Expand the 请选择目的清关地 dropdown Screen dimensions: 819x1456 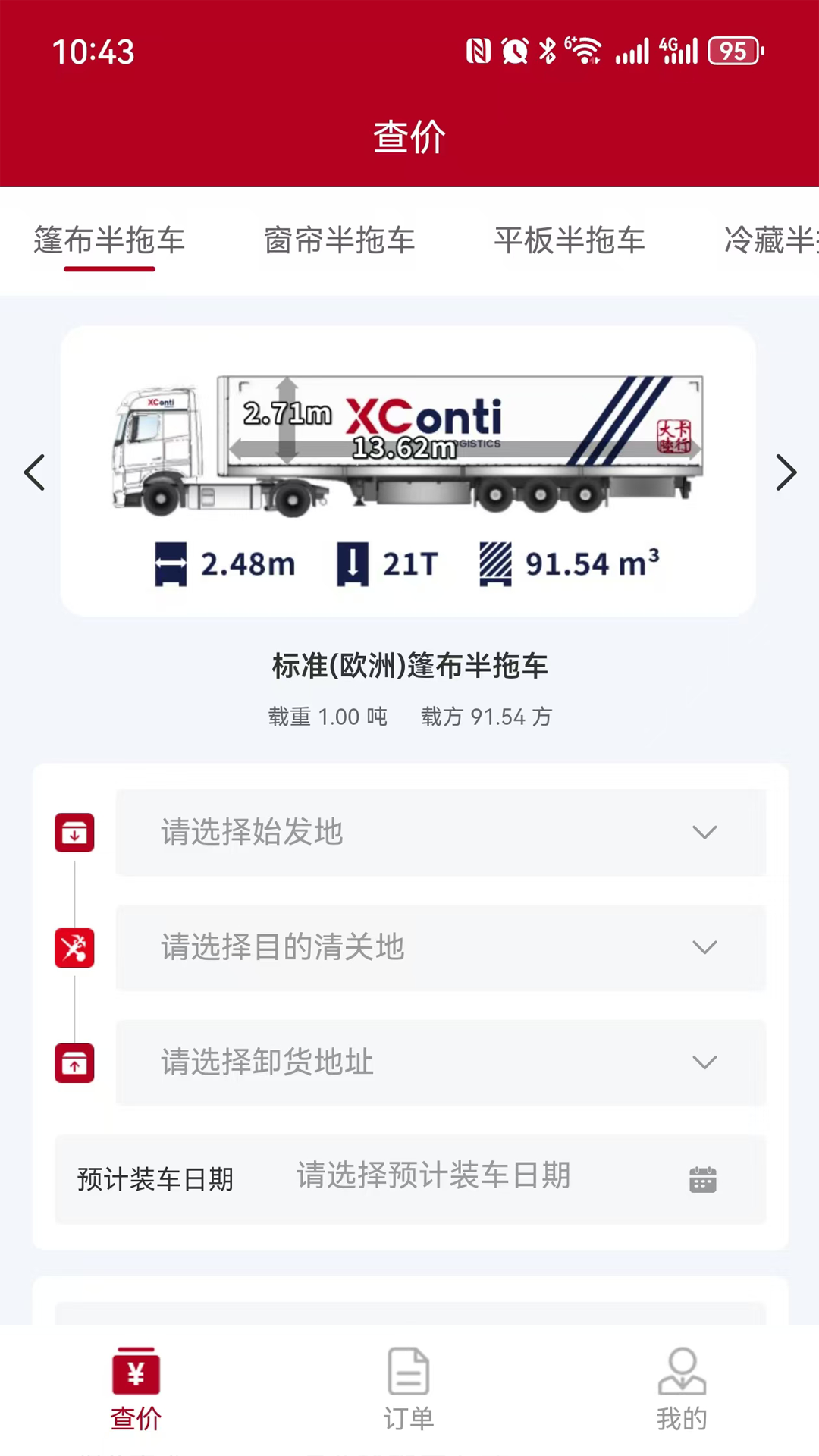(704, 947)
